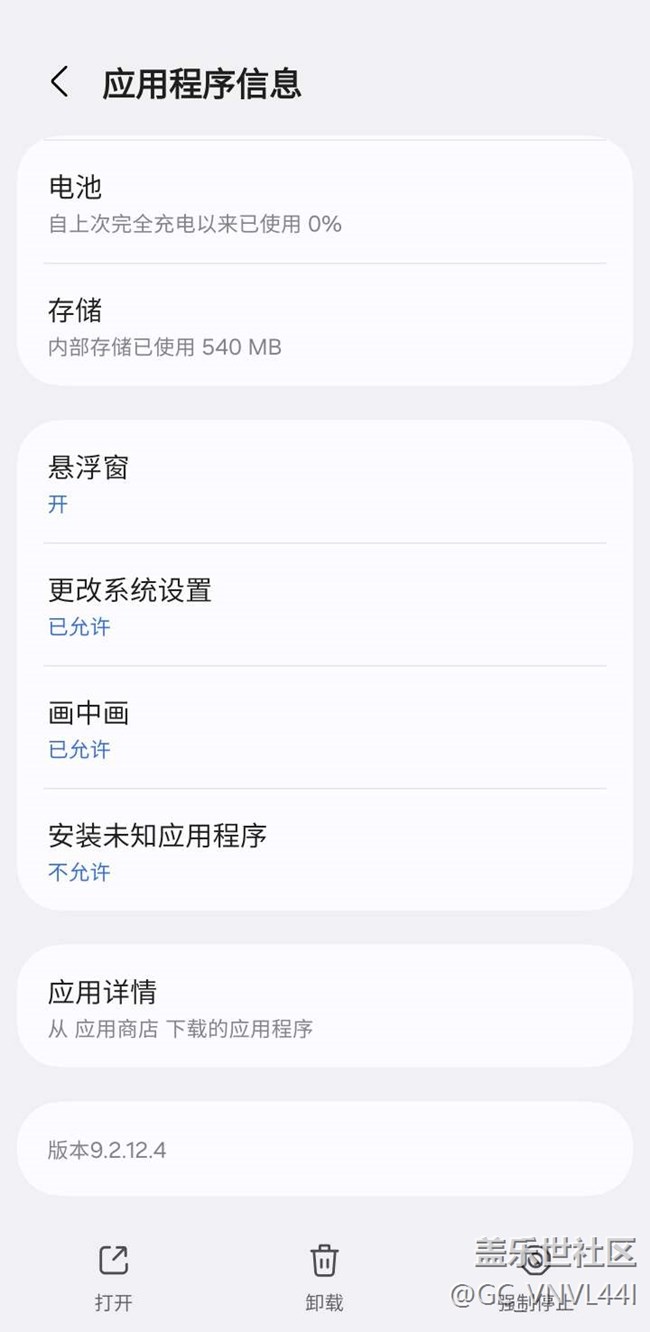Open 更改系统设置 permission

click(x=324, y=606)
